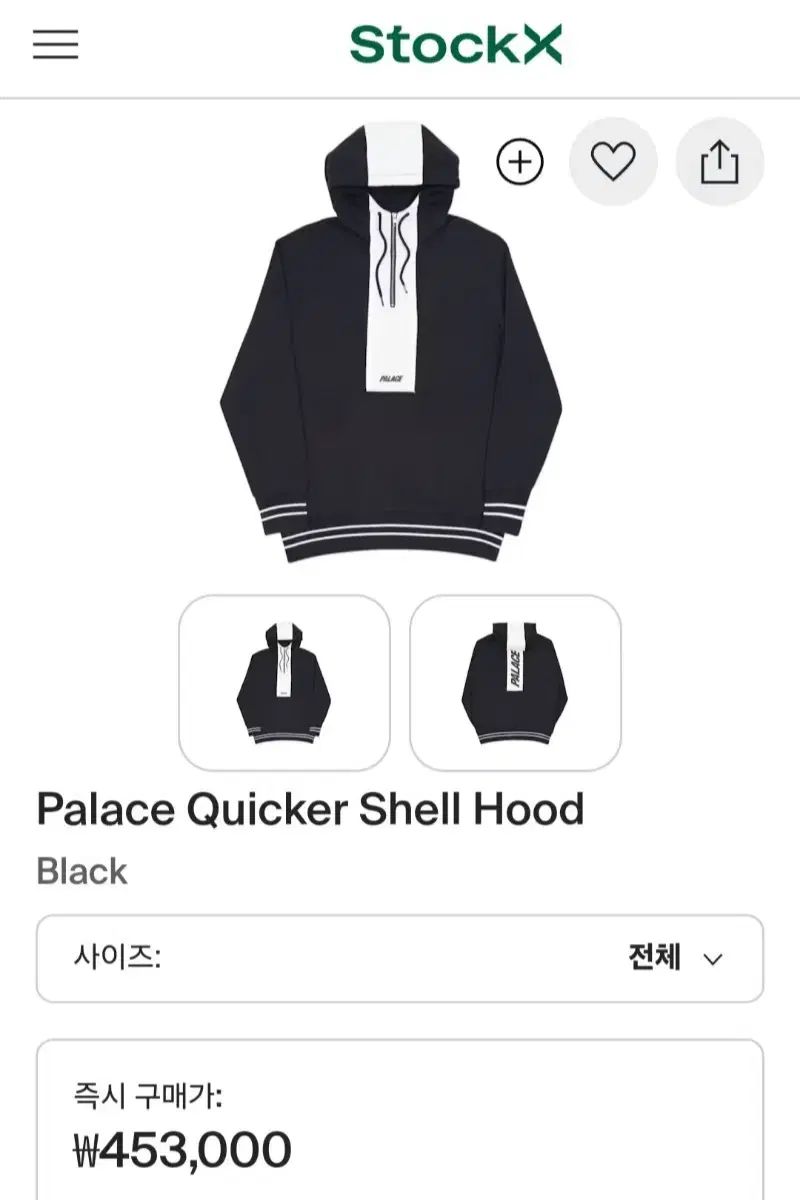Tap the plus icon to add to portfolio
The image size is (800, 1200).
click(x=520, y=162)
